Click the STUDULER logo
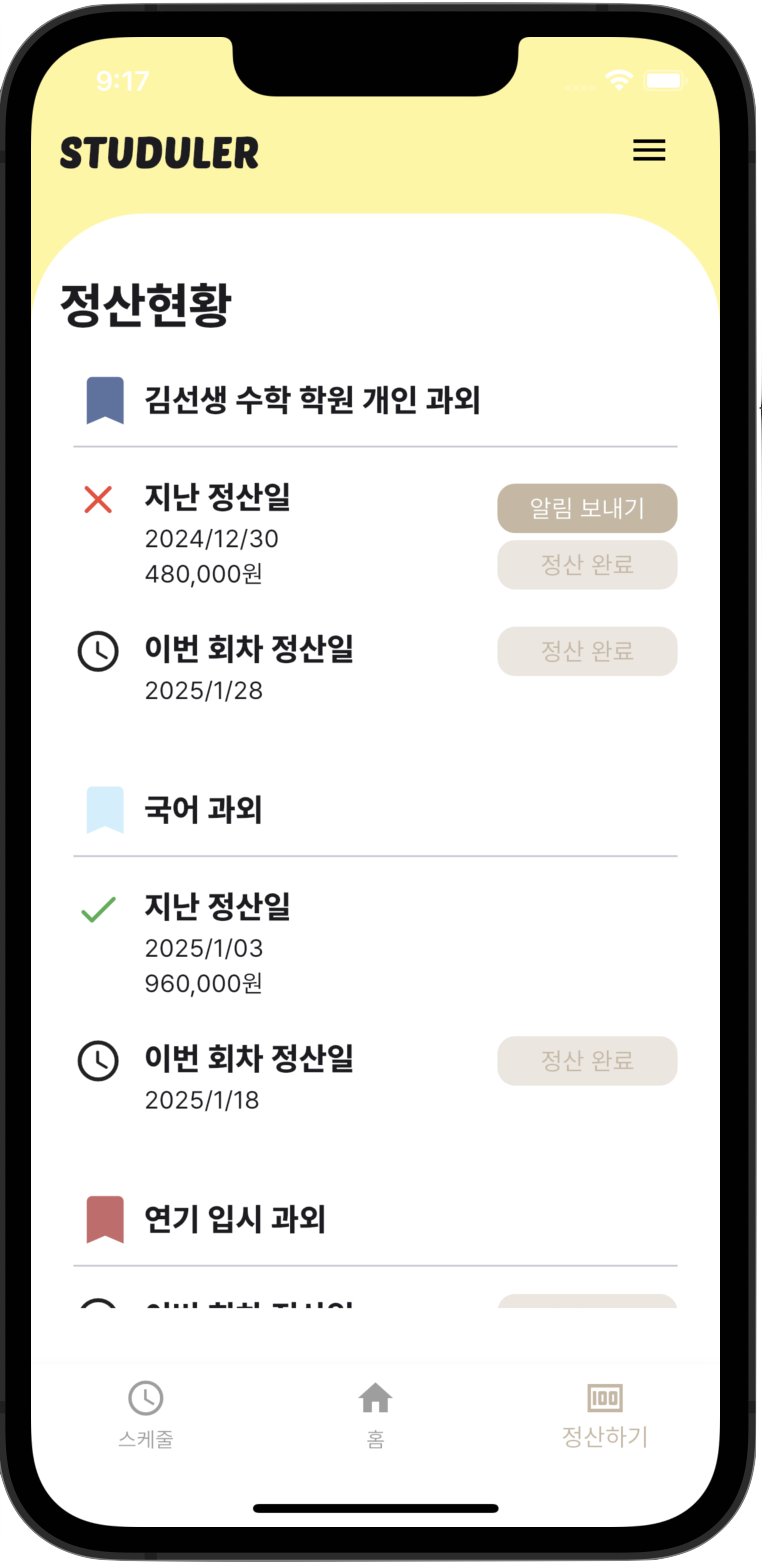 (160, 152)
